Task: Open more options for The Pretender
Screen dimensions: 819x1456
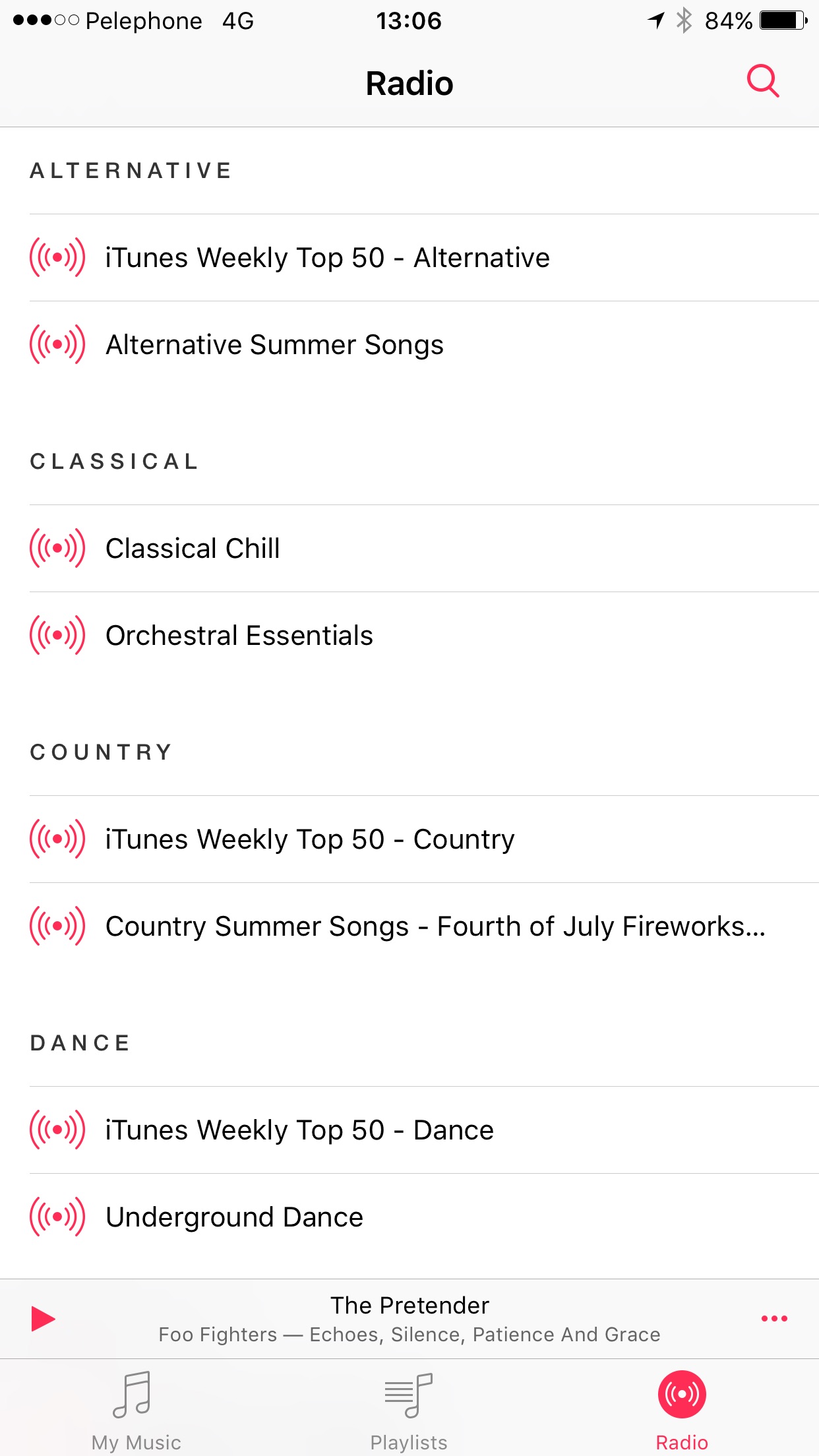Action: coord(774,1319)
